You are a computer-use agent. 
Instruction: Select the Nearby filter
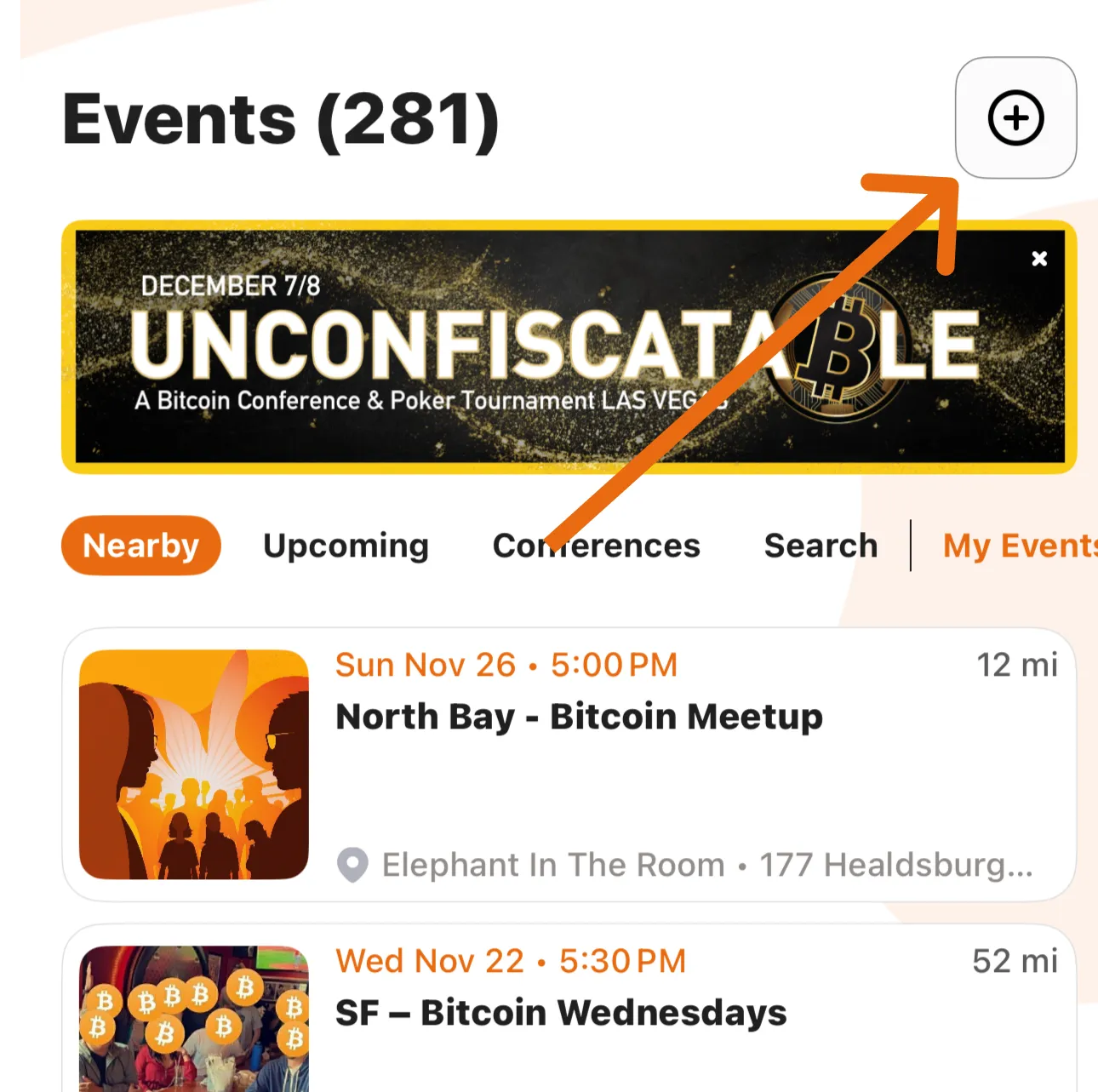tap(141, 546)
